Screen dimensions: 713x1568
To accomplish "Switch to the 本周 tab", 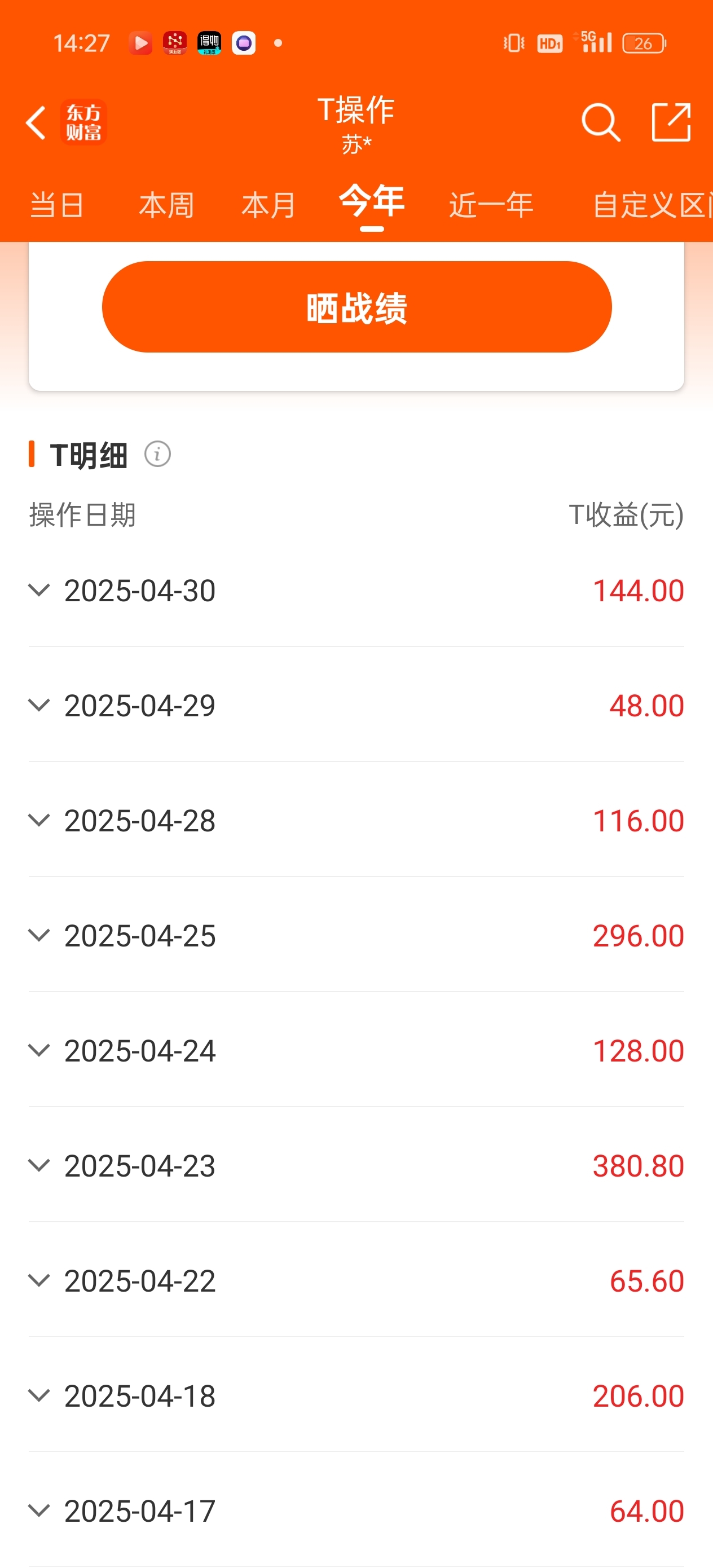I will click(166, 205).
